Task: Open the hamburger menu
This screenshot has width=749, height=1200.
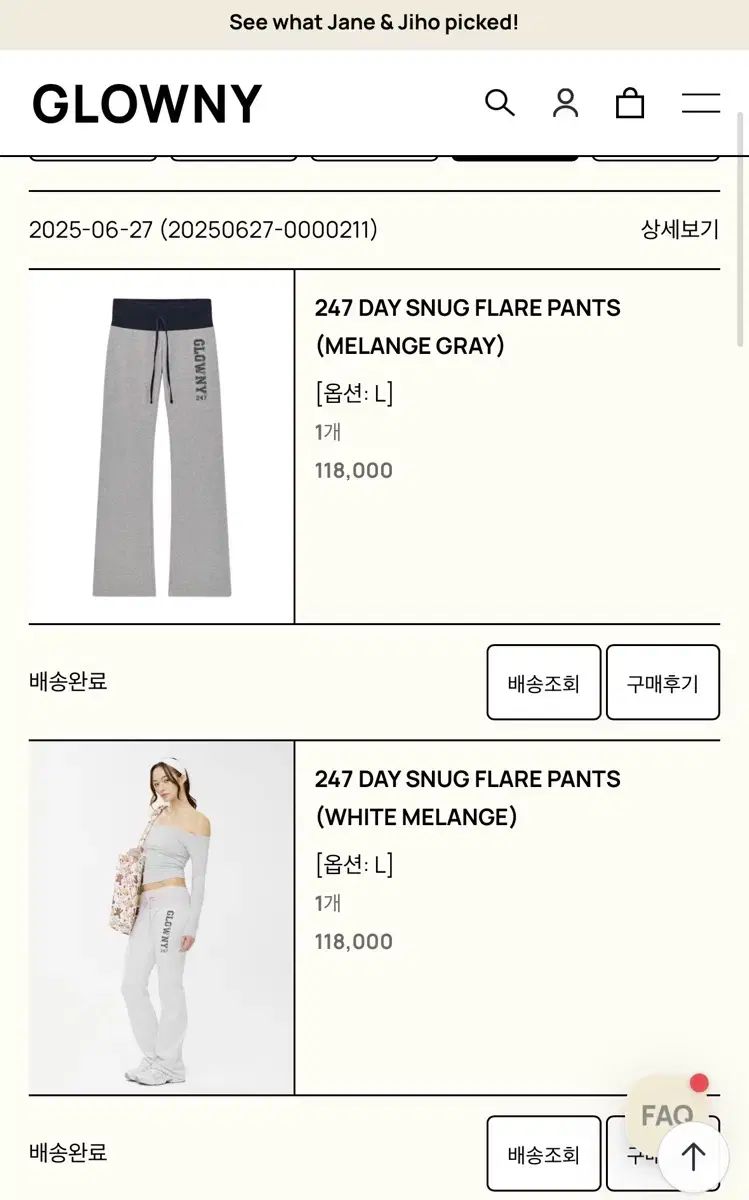Action: [700, 103]
